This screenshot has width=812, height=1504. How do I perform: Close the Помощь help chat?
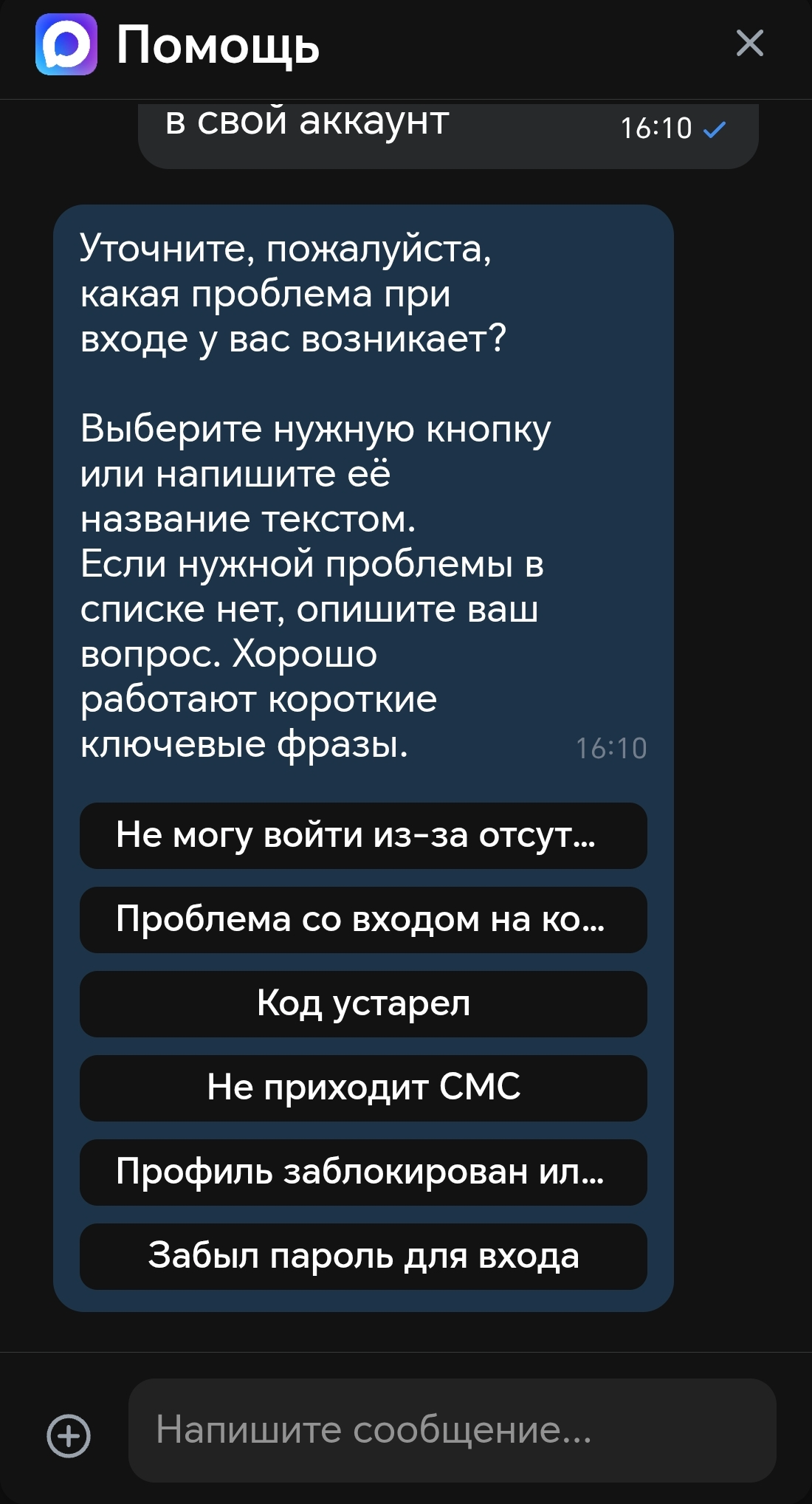[x=749, y=44]
